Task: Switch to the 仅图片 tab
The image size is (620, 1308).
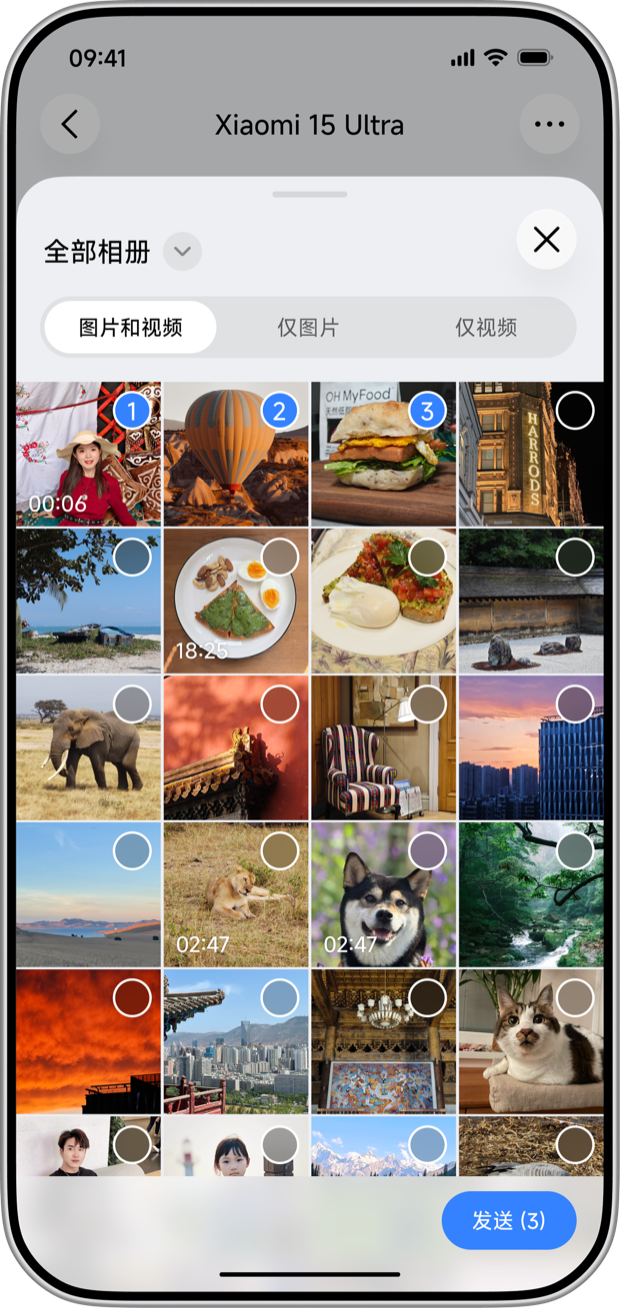Action: 308,328
